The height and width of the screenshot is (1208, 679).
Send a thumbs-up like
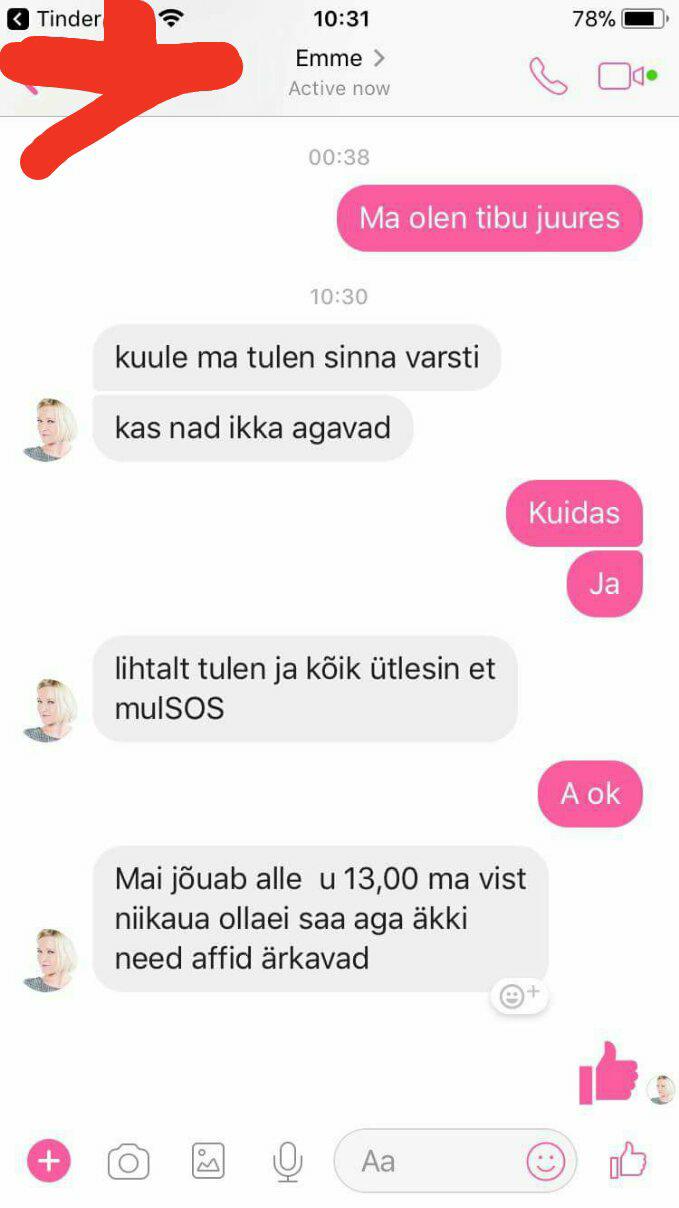(628, 1161)
